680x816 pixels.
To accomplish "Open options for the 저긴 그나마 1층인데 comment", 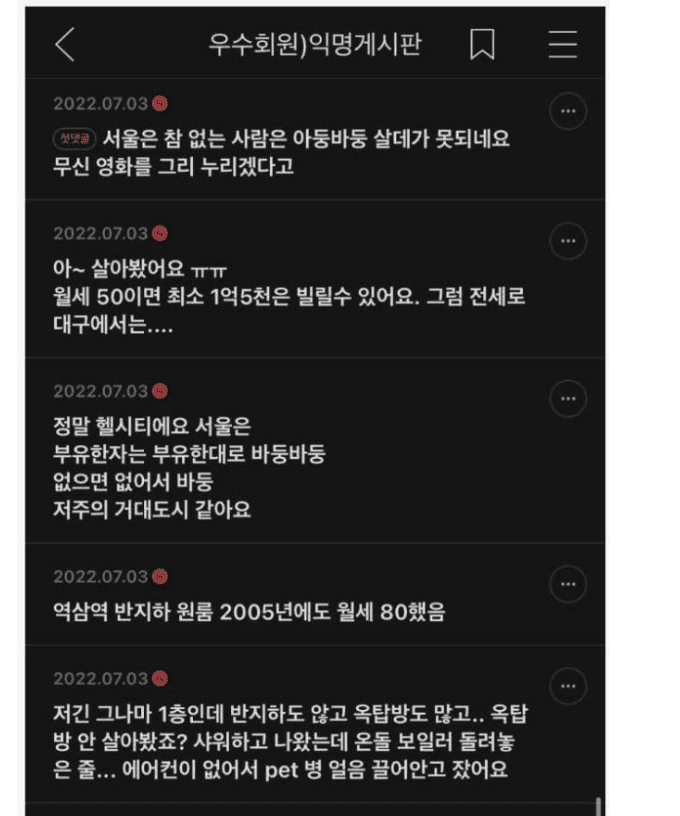I will point(568,687).
